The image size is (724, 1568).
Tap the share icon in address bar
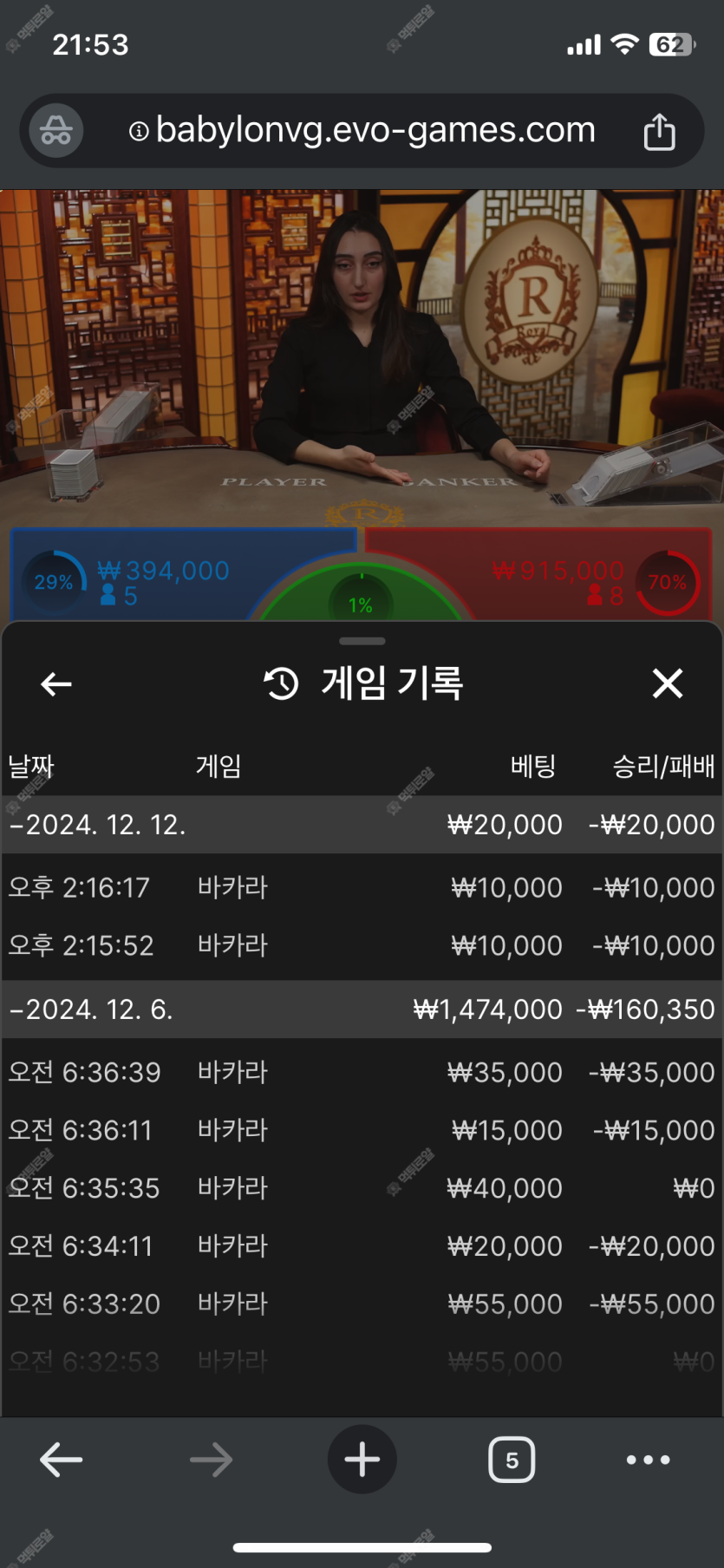[x=659, y=132]
